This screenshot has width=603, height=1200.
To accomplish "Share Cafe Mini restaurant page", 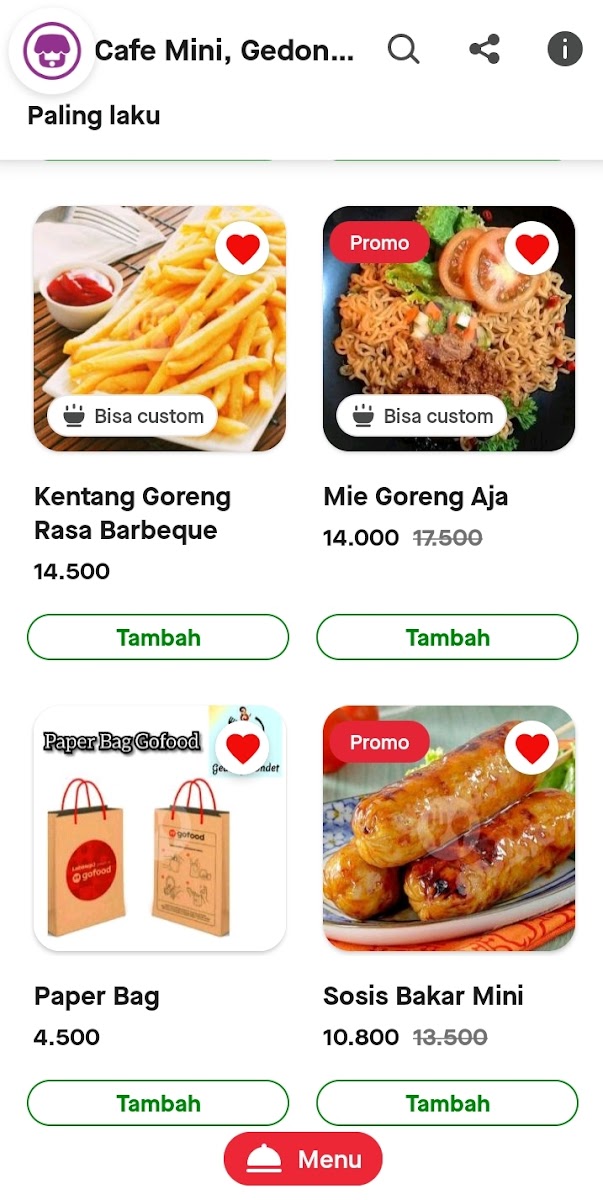I will pyautogui.click(x=485, y=49).
